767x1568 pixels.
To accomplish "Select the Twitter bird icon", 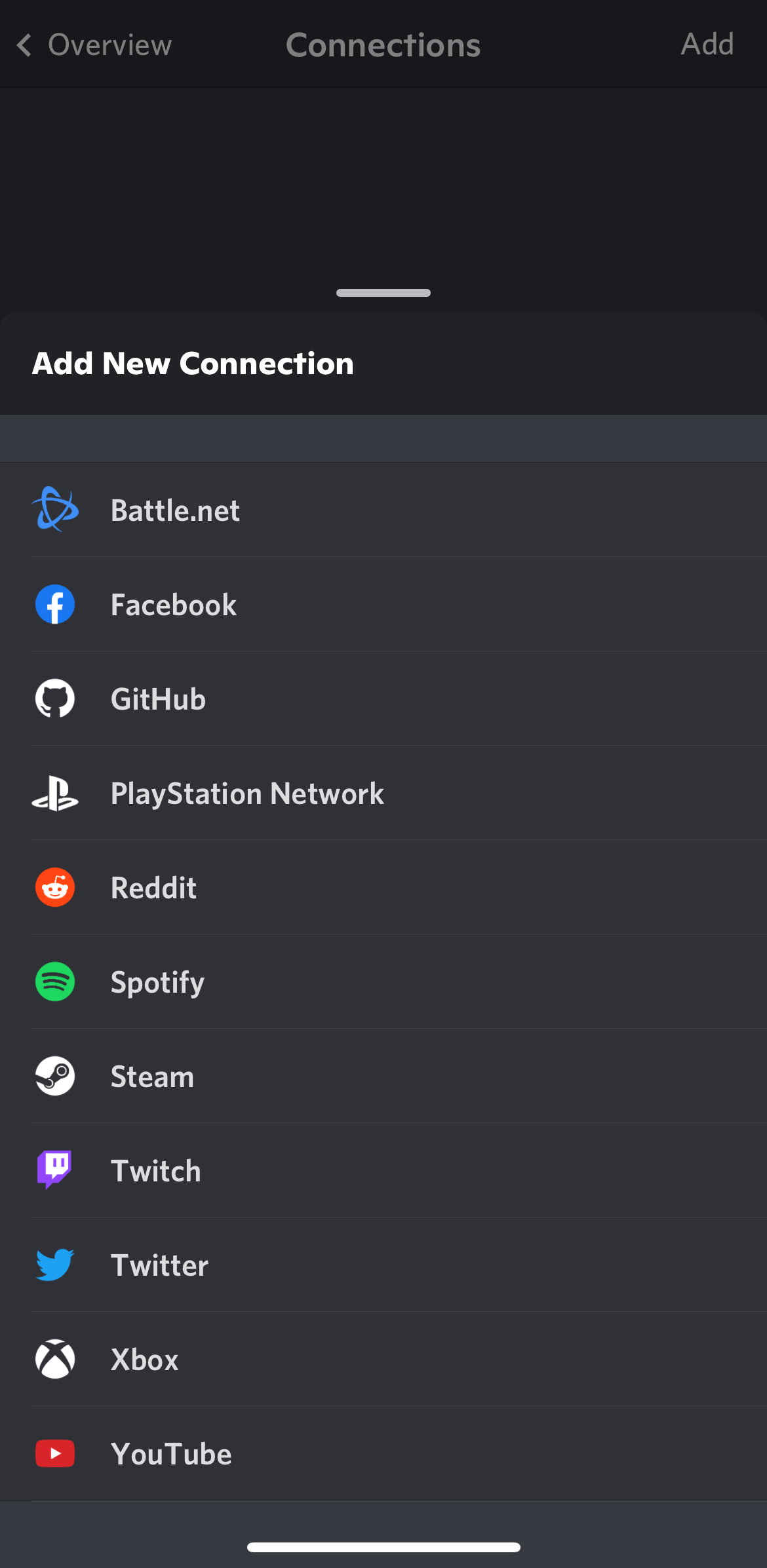I will click(x=55, y=1265).
